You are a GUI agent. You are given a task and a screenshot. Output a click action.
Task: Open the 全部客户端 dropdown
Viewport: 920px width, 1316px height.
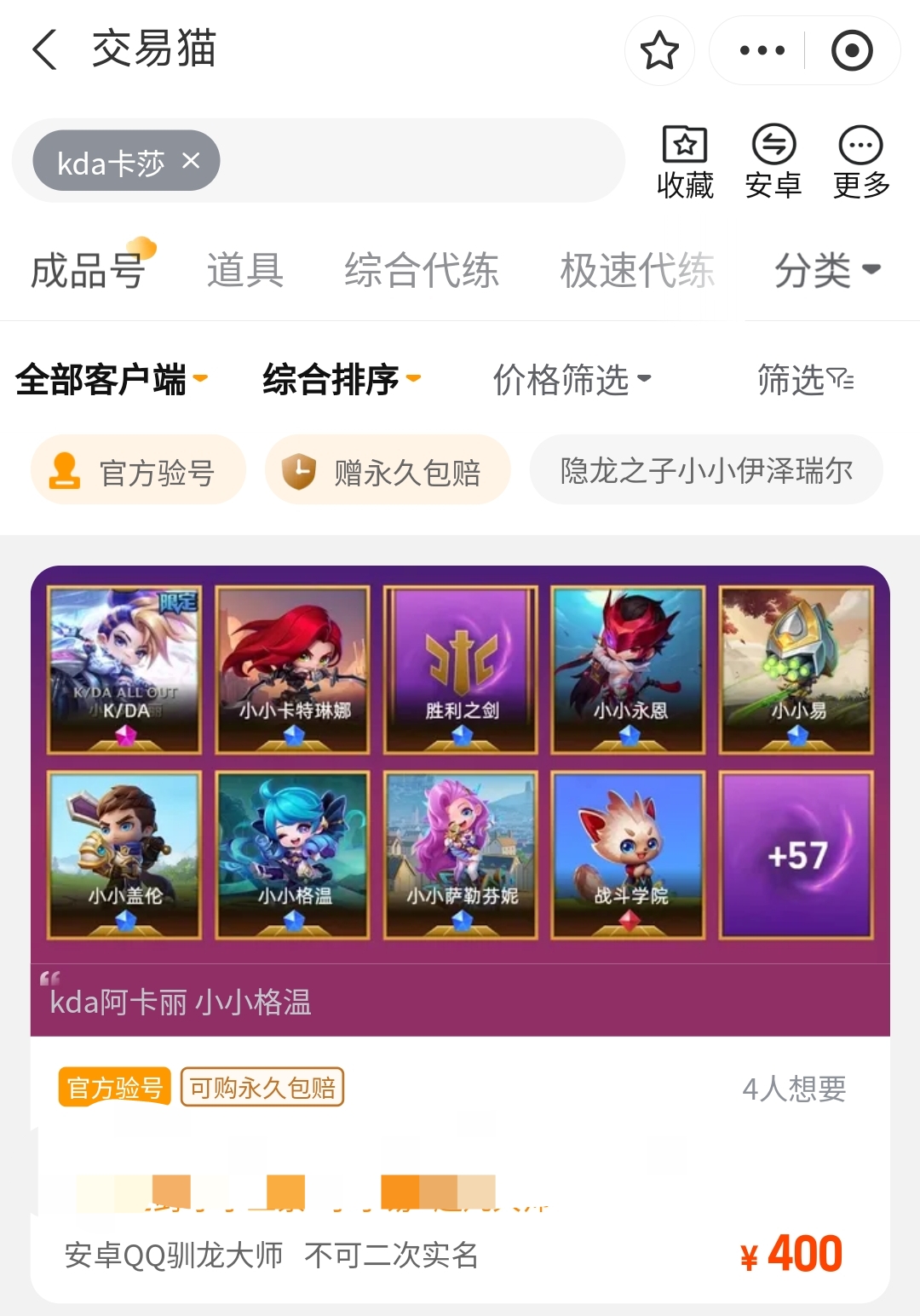pyautogui.click(x=111, y=380)
